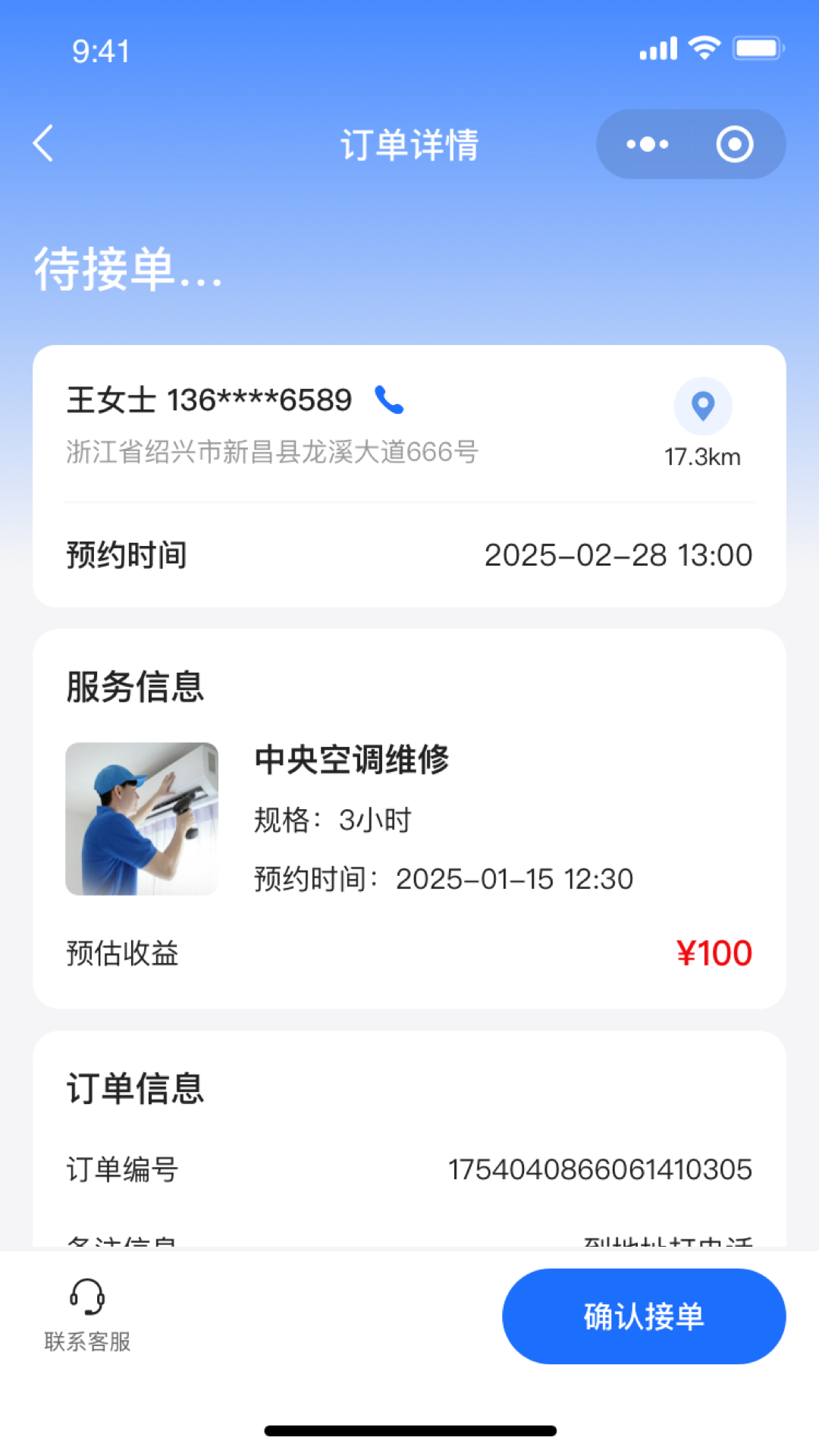The width and height of the screenshot is (819, 1456).
Task: Tap the 确认接单 confirm button
Action: click(x=642, y=1316)
